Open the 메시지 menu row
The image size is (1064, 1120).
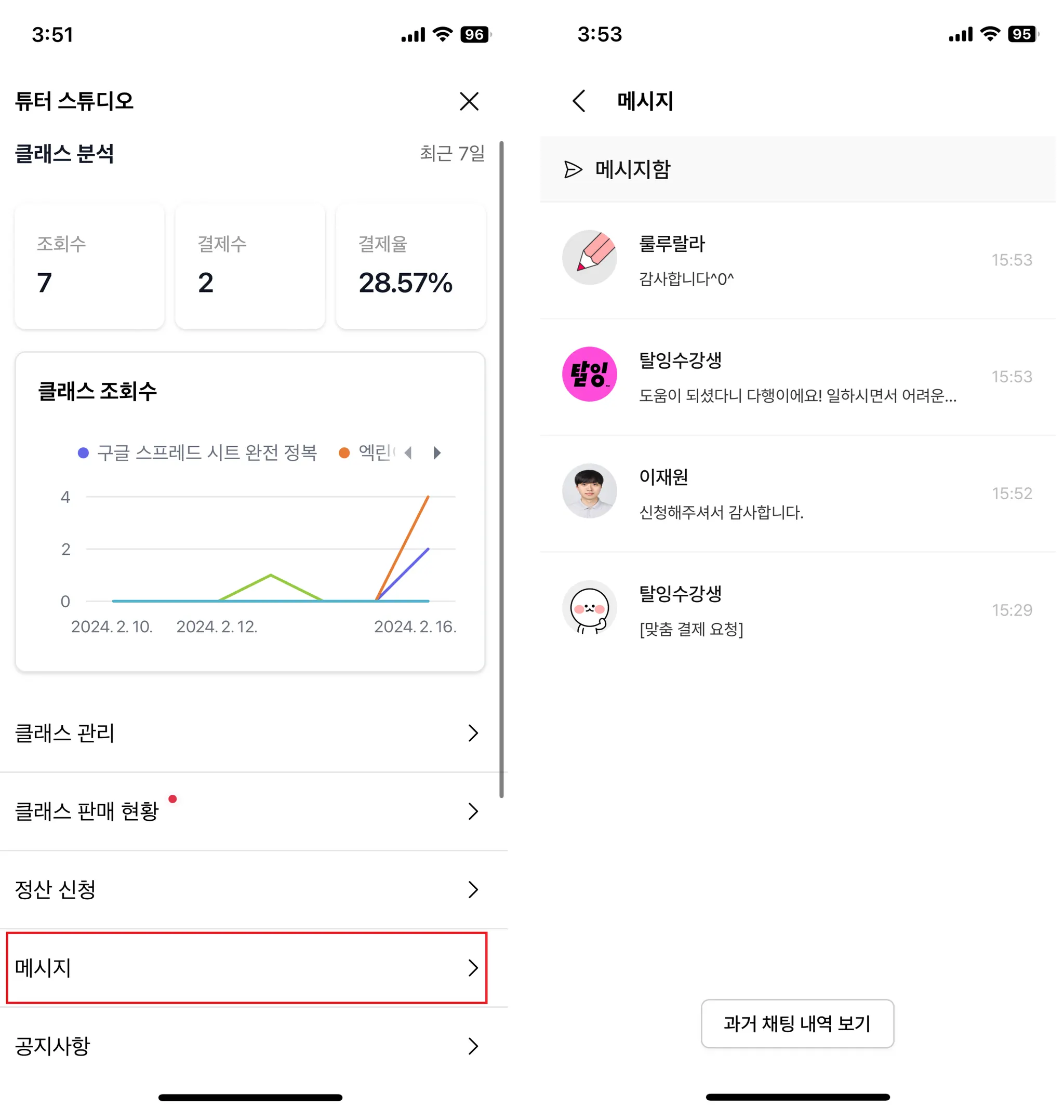click(247, 967)
